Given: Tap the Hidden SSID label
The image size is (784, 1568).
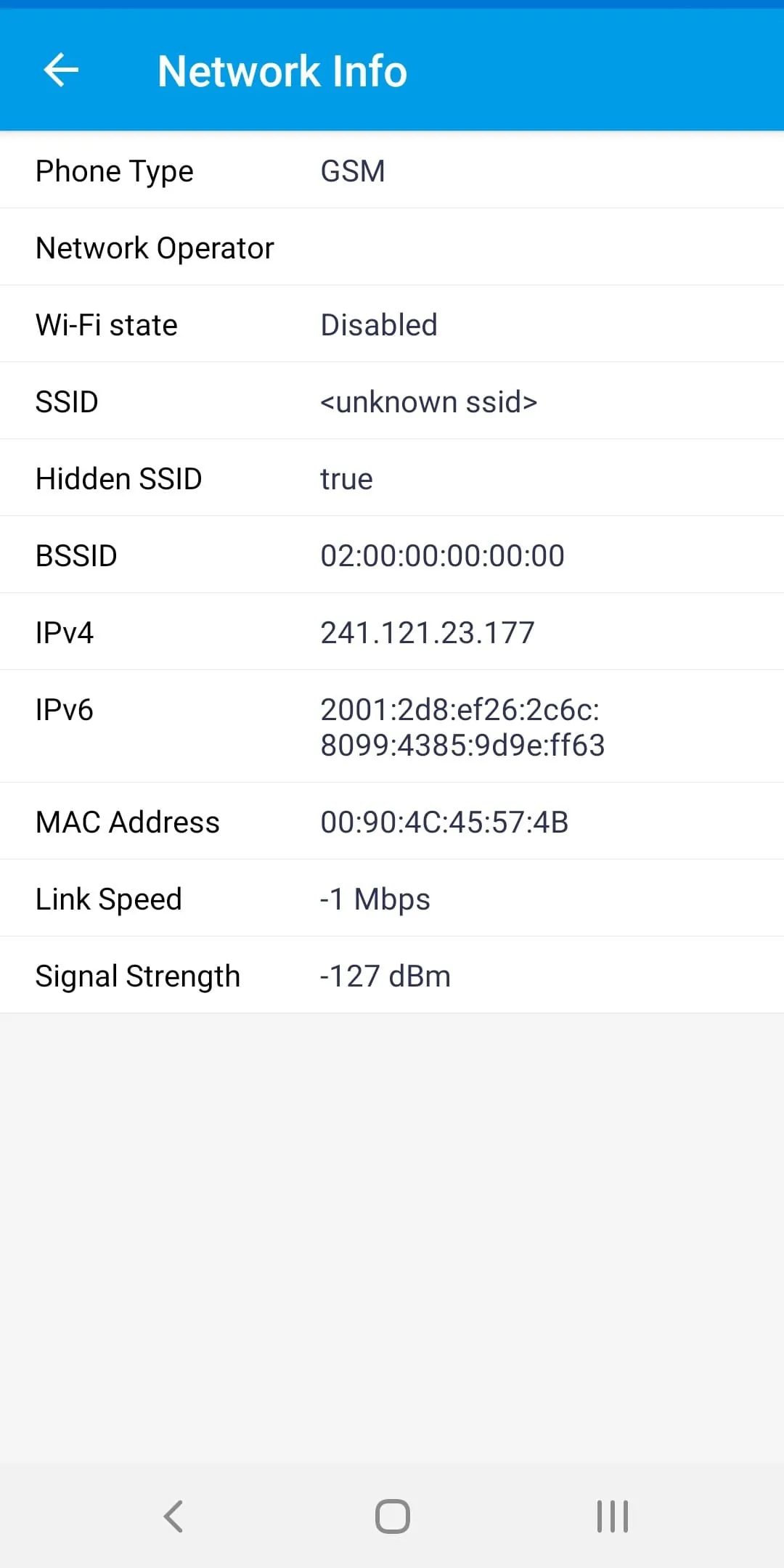Looking at the screenshot, I should pos(118,478).
